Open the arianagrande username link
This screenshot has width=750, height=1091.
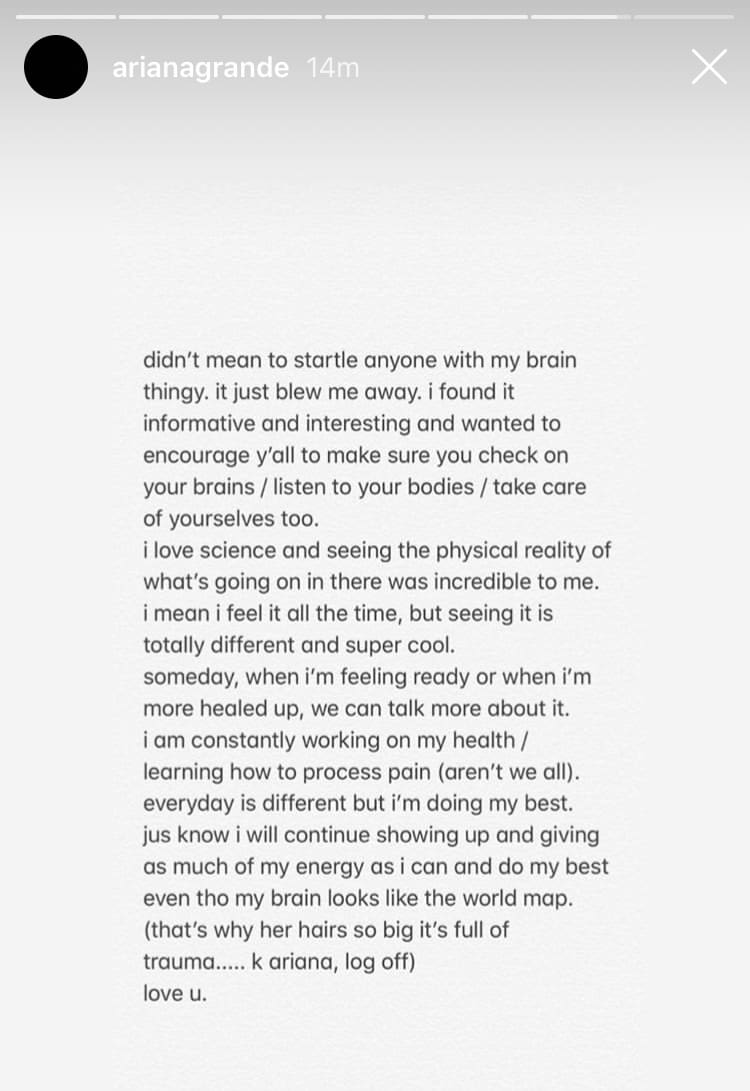[x=200, y=67]
